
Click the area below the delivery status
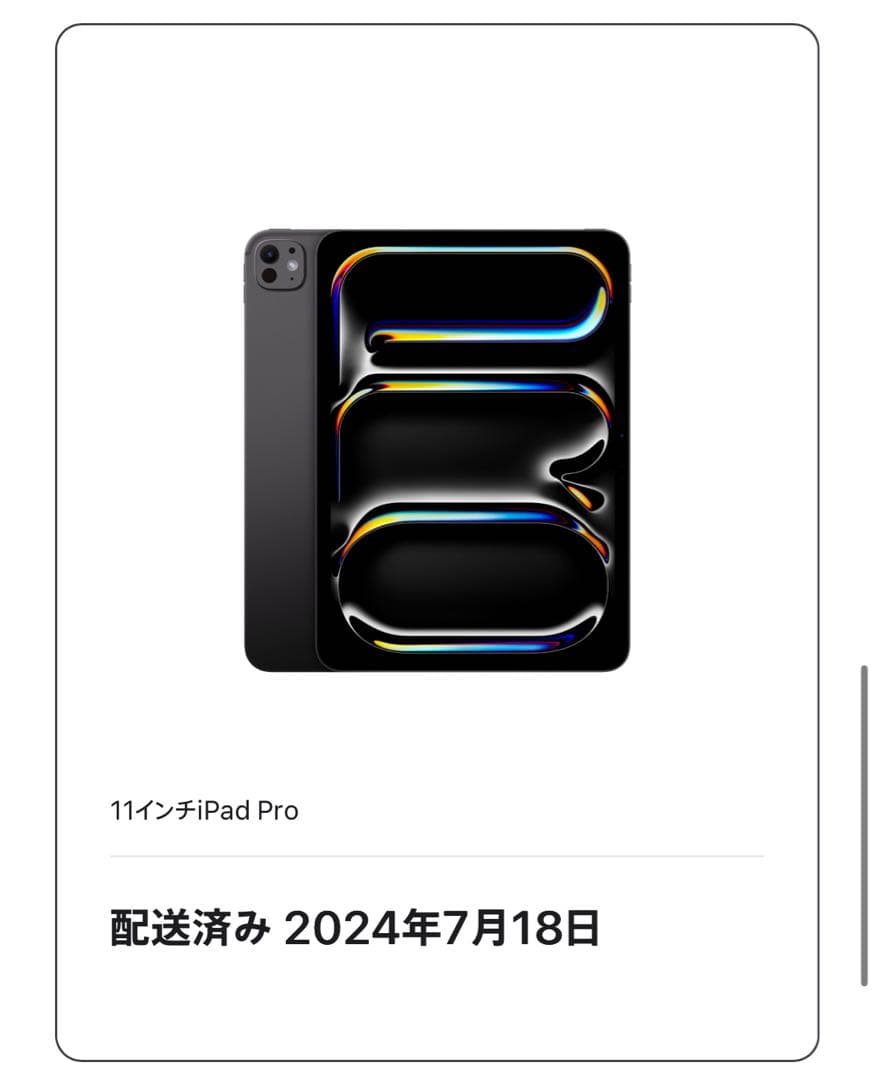click(x=437, y=1000)
